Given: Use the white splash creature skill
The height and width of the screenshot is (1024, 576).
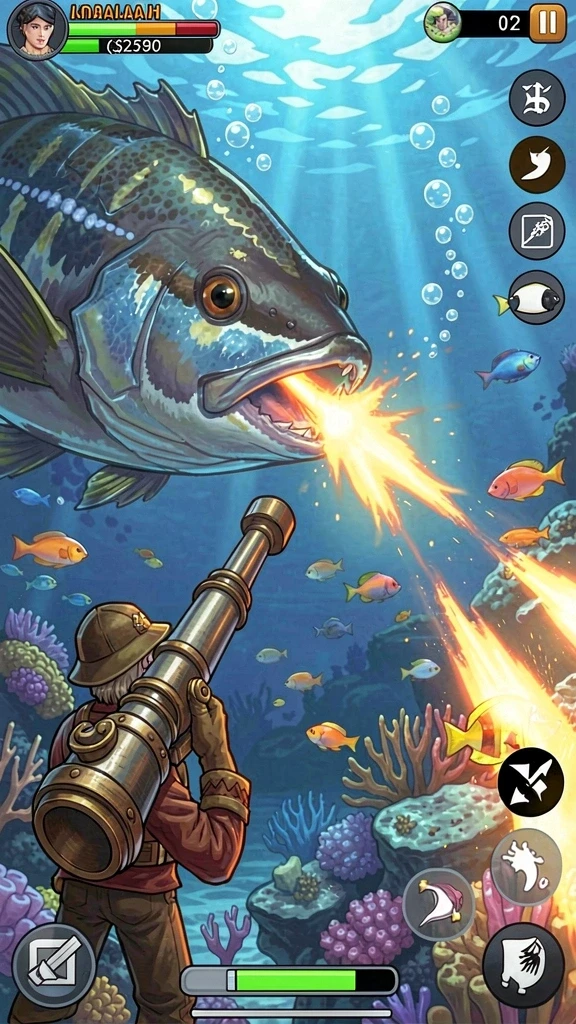Looking at the screenshot, I should 526,867.
